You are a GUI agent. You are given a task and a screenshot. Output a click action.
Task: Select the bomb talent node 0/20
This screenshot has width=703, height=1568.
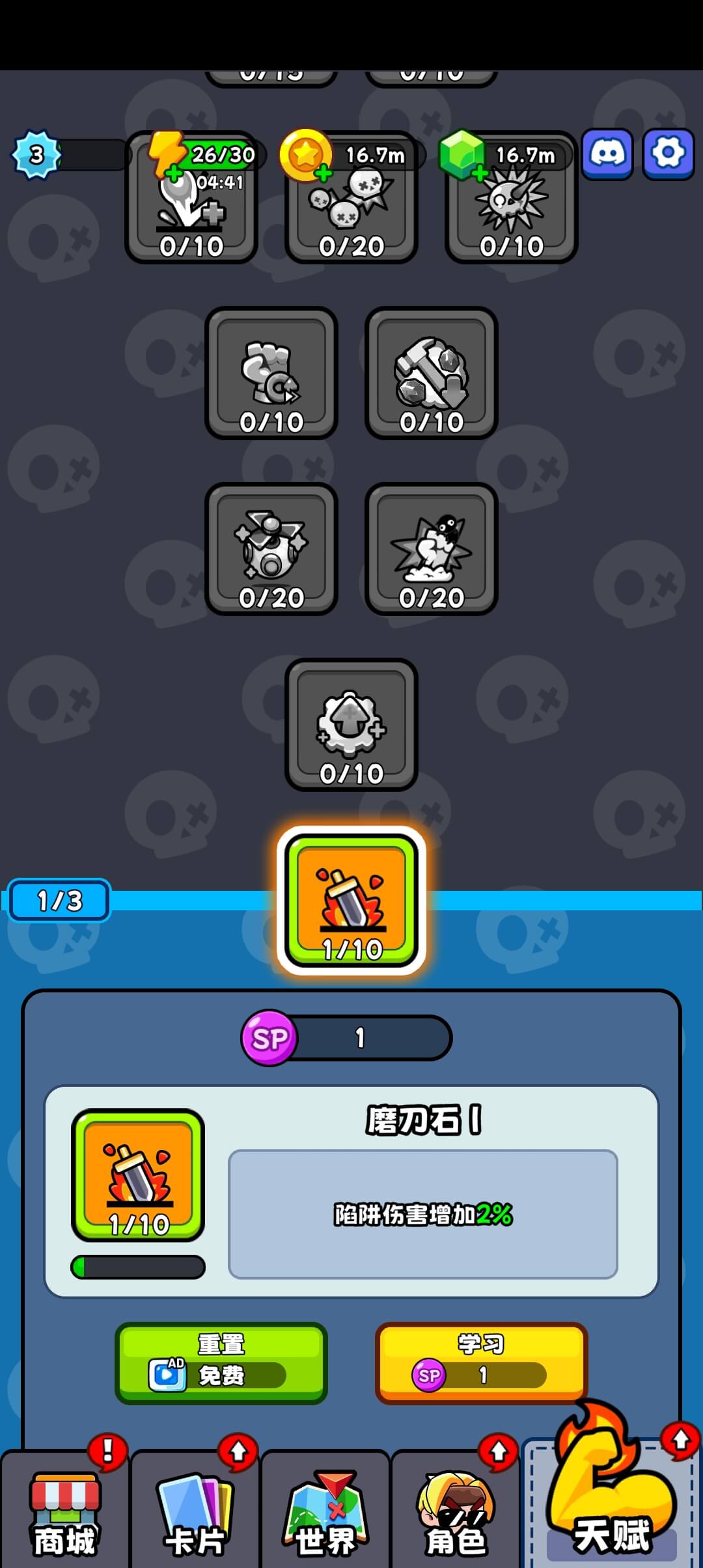[271, 549]
